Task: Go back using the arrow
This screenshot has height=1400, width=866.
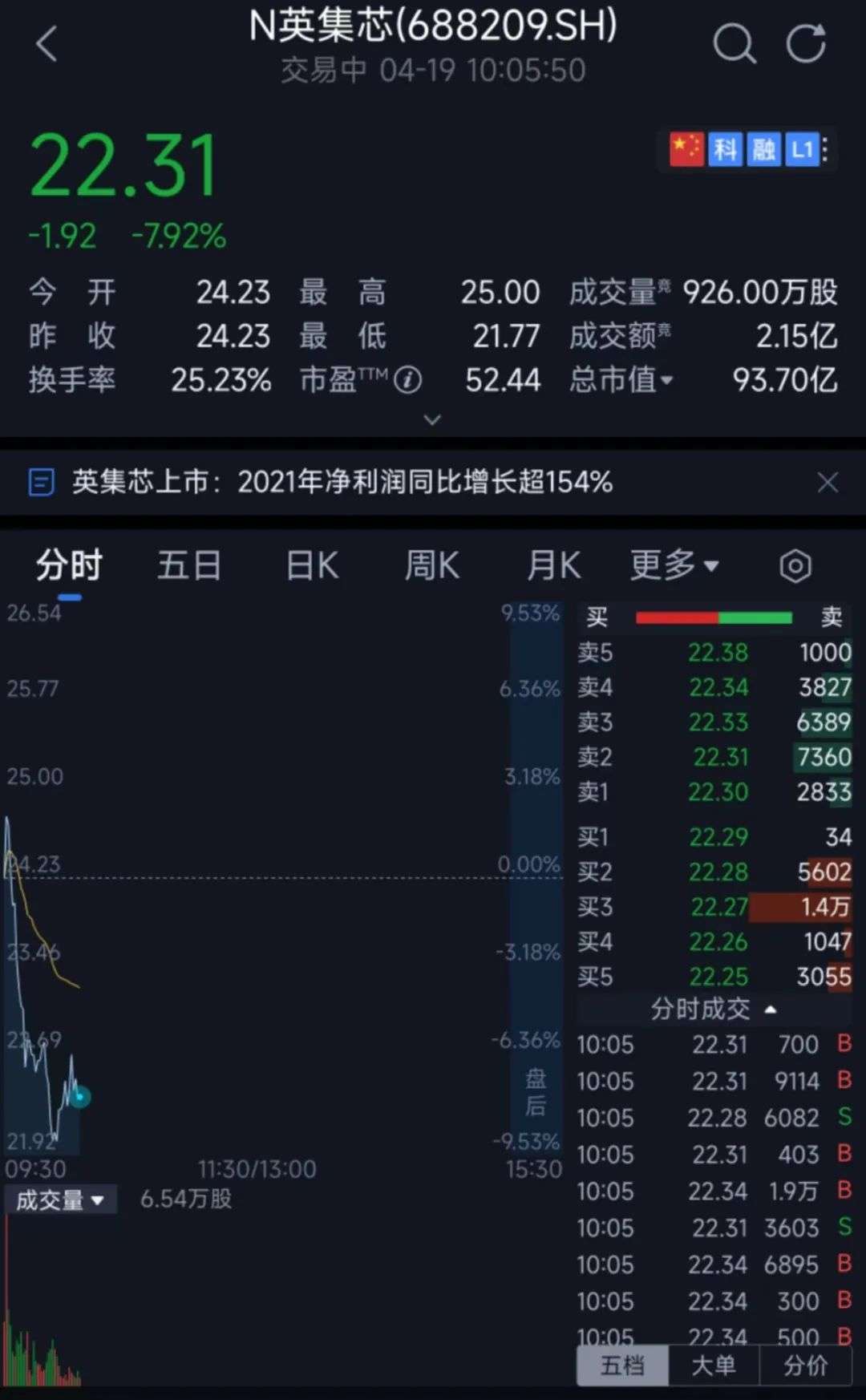Action: (47, 43)
